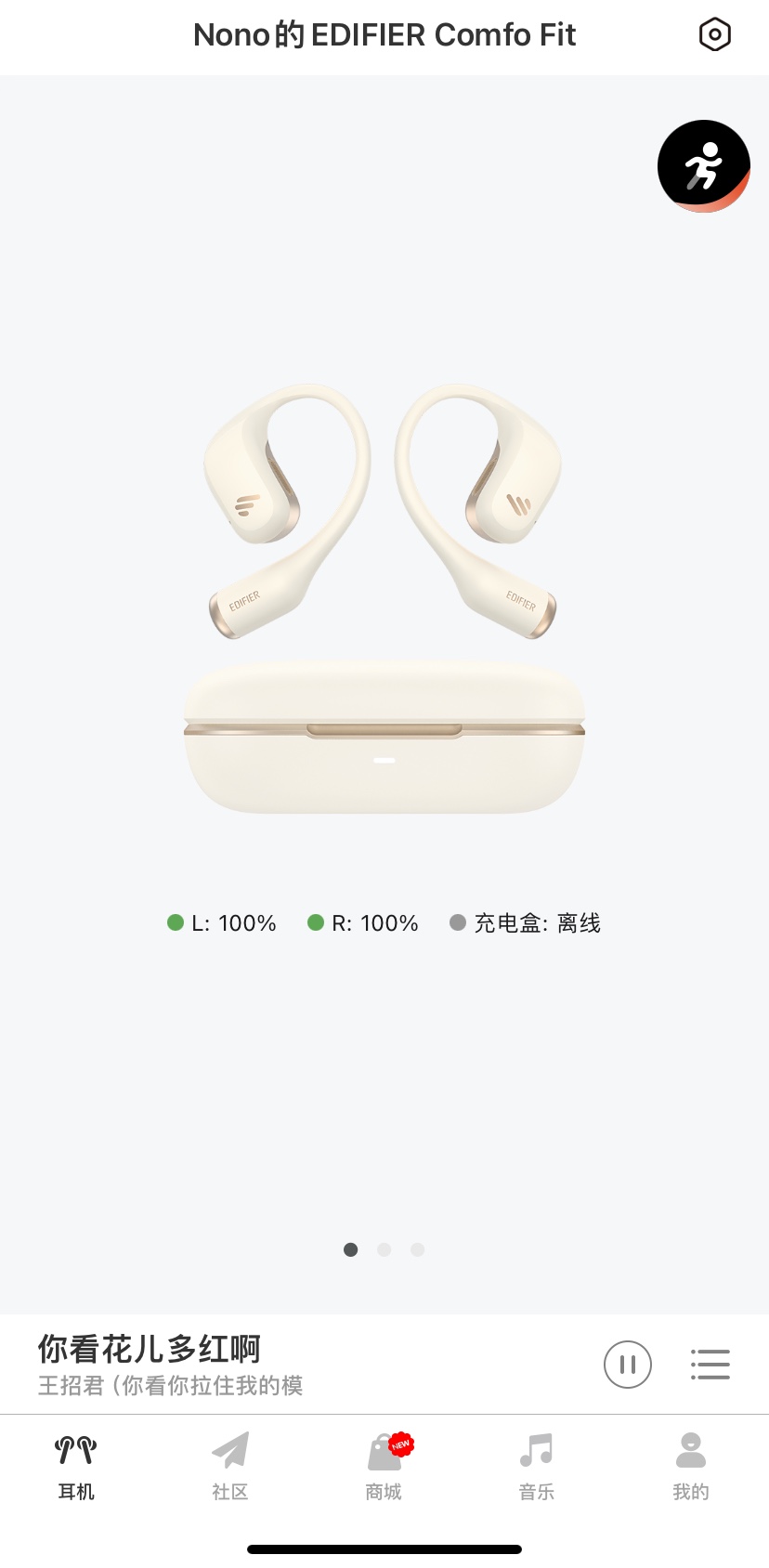Open the playlist queue icon

point(710,1365)
